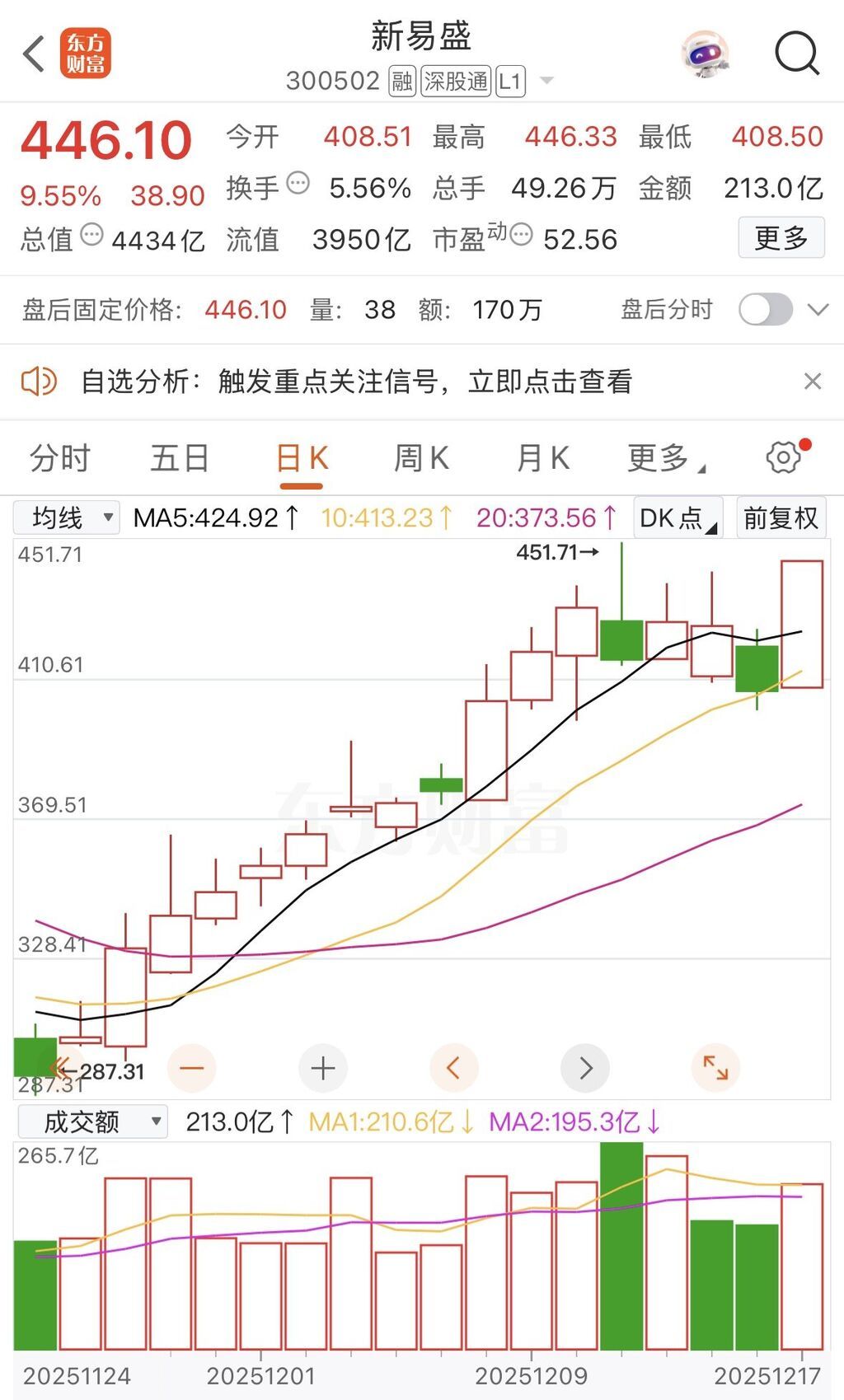Viewport: 844px width, 1400px height.
Task: Expand the stock code dropdown arrow
Action: (546, 81)
